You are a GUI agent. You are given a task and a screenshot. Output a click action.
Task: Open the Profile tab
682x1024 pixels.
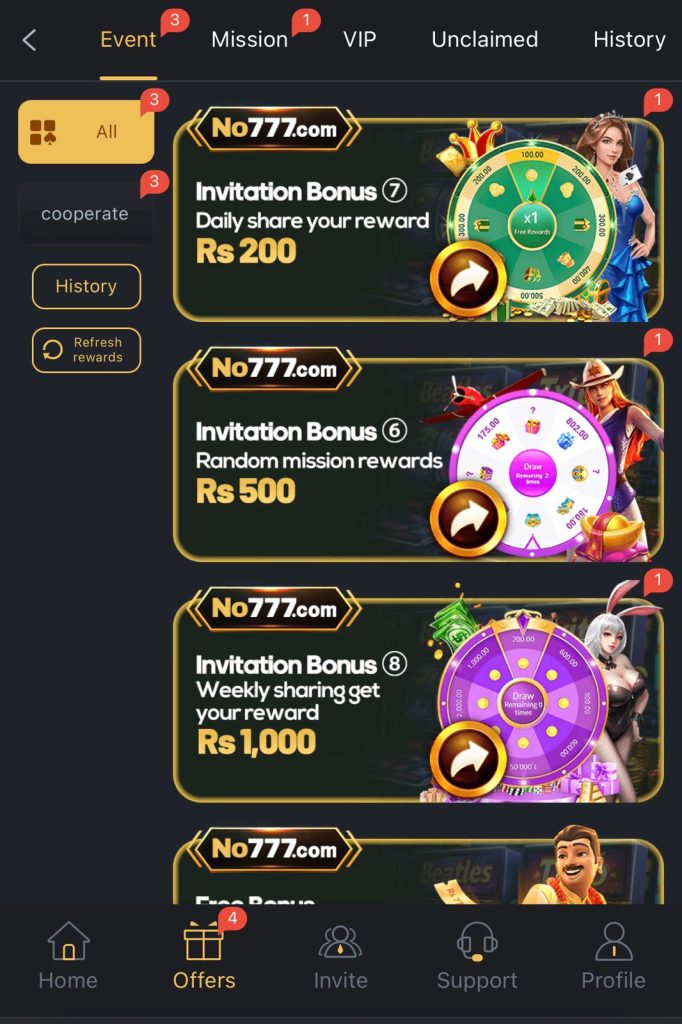click(613, 956)
